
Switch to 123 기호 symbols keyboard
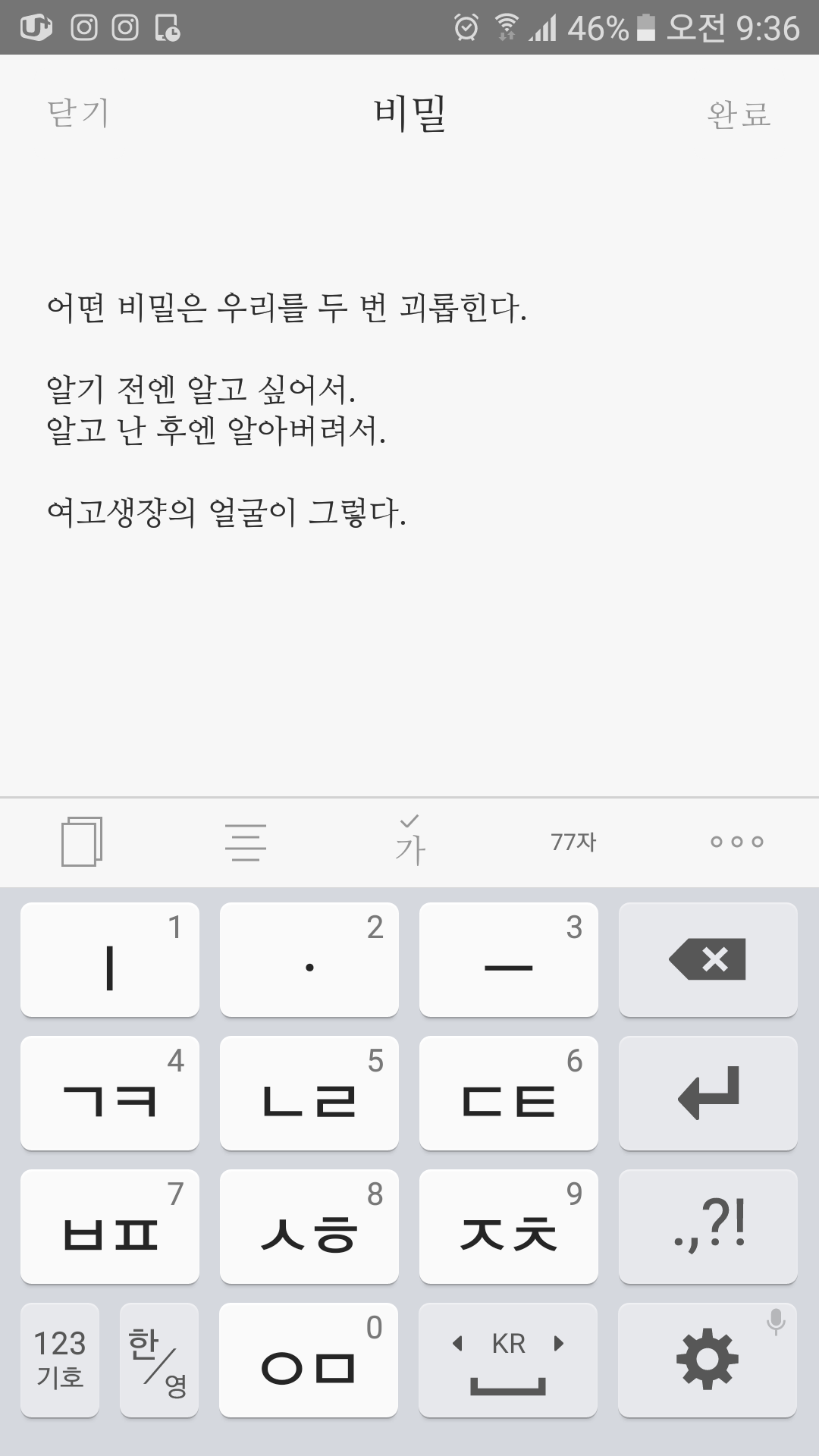coord(60,1360)
